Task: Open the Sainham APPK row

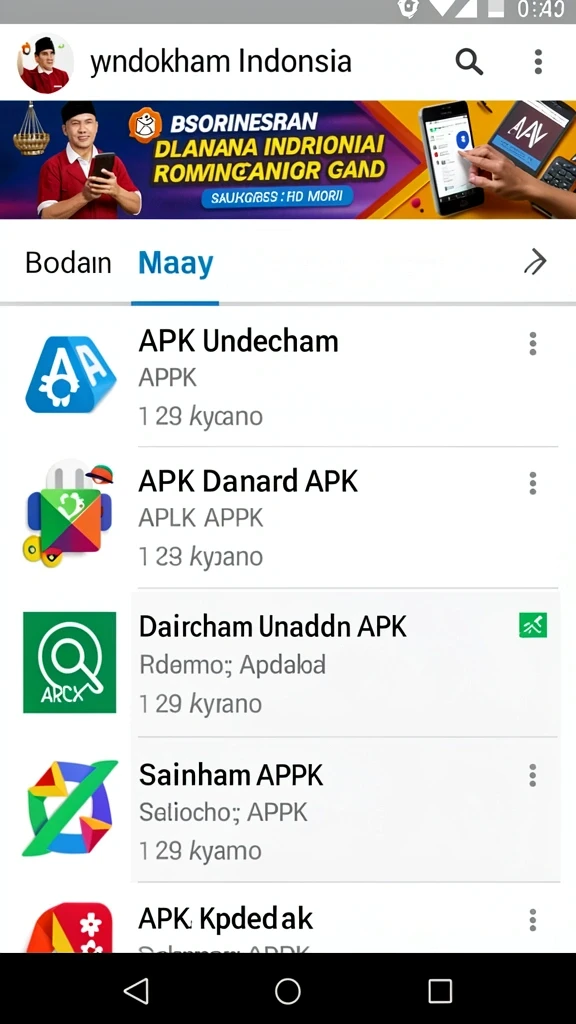Action: tap(288, 810)
